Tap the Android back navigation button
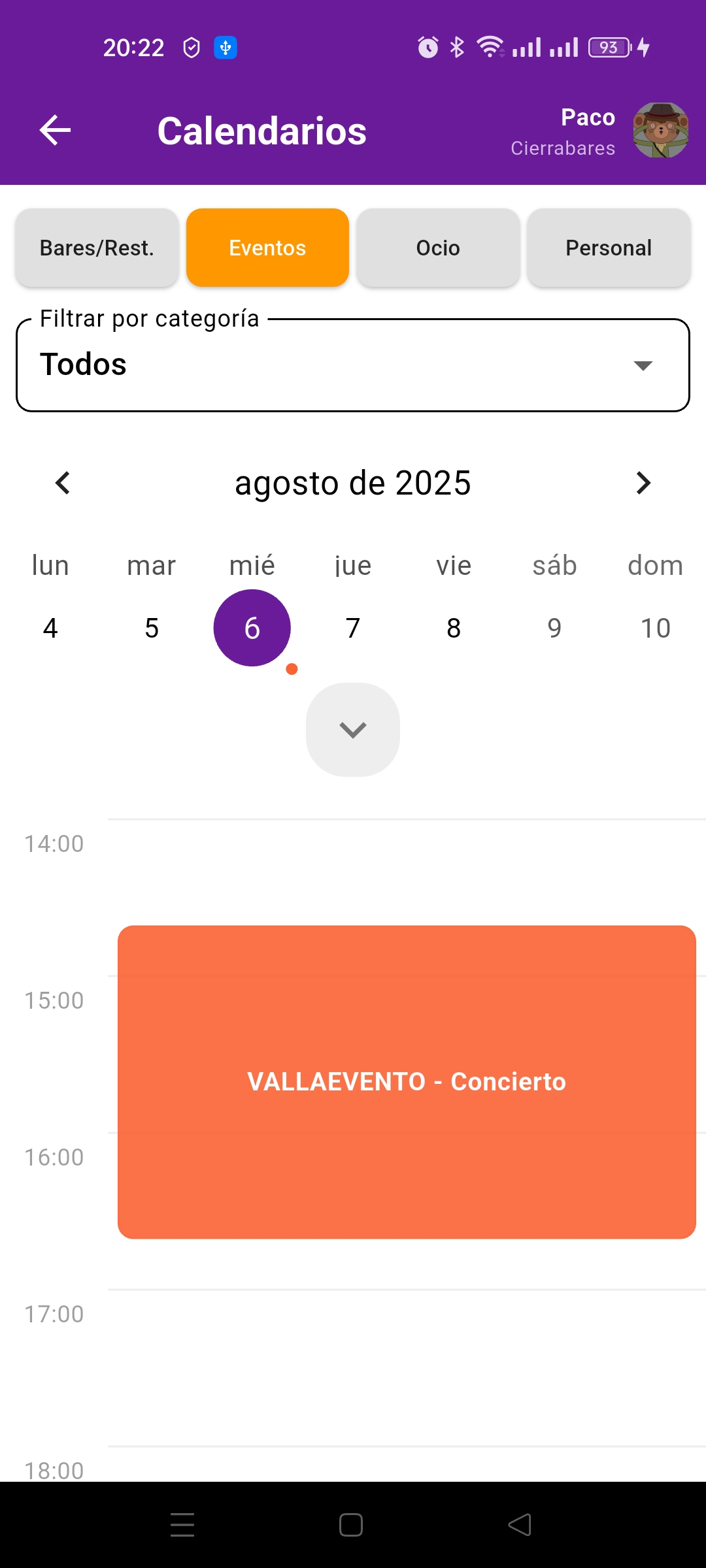This screenshot has width=706, height=1568. tap(520, 1524)
